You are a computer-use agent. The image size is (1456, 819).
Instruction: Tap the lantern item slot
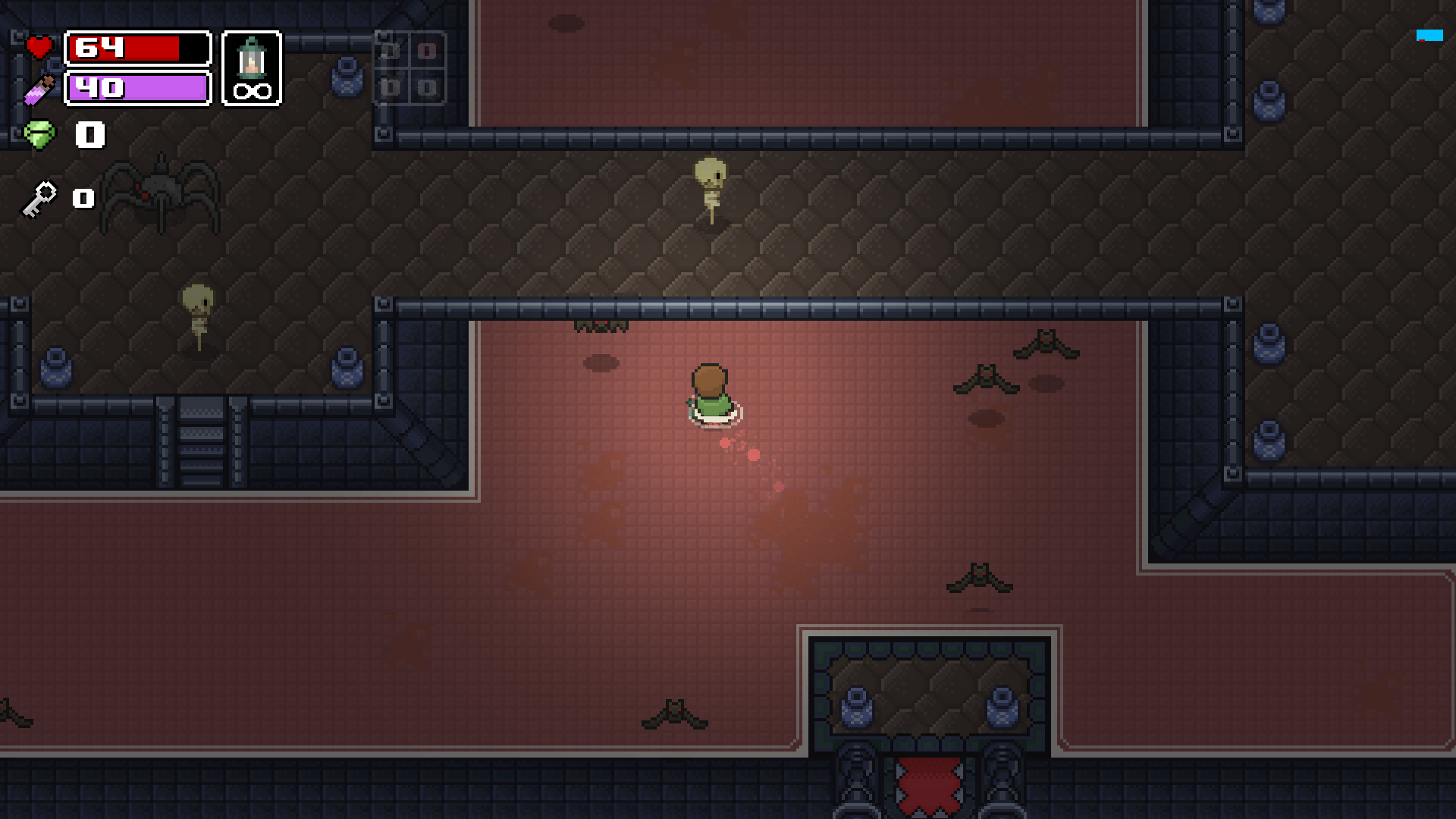(x=252, y=68)
